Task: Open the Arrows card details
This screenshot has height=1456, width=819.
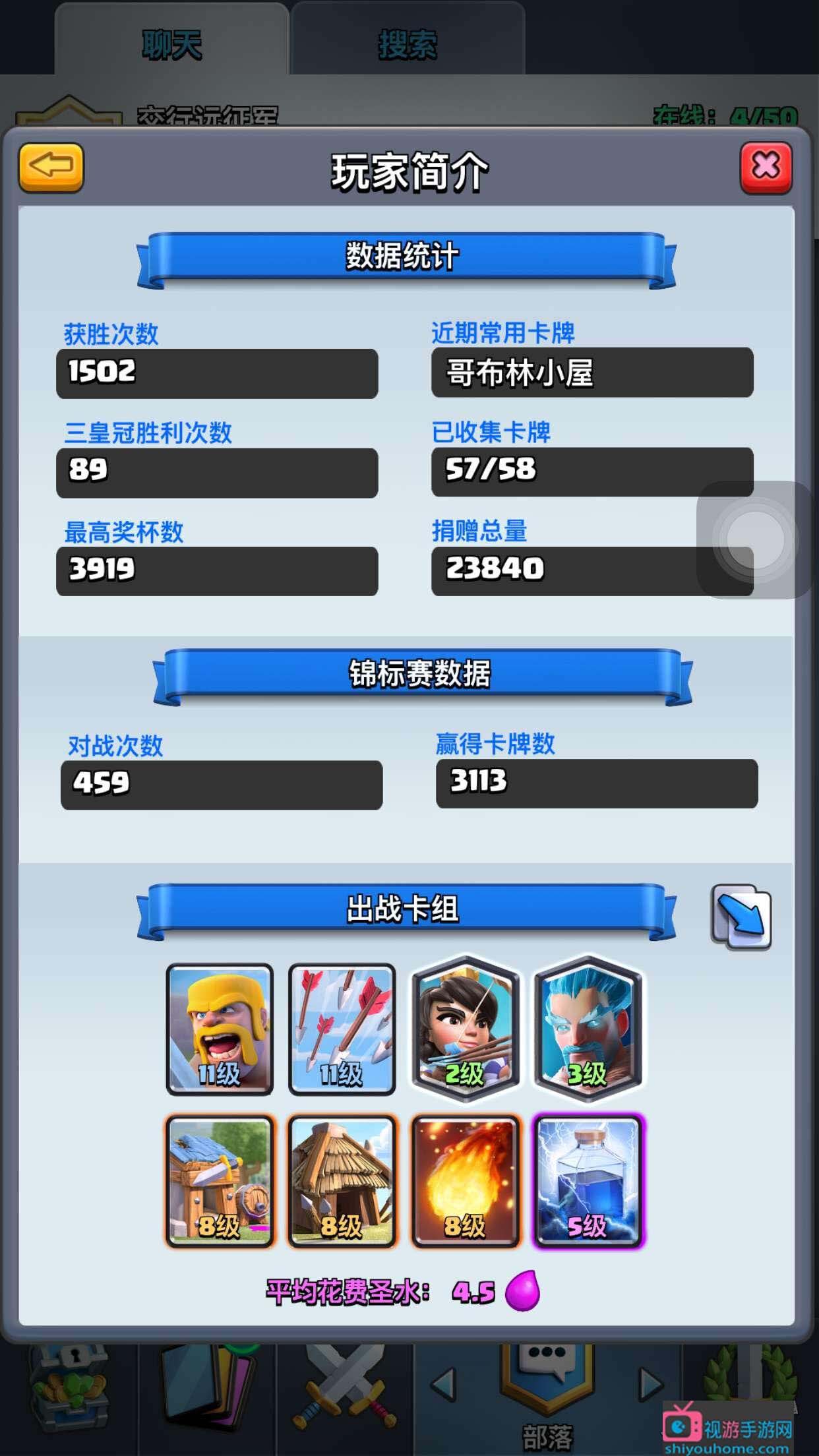Action: click(x=342, y=1029)
